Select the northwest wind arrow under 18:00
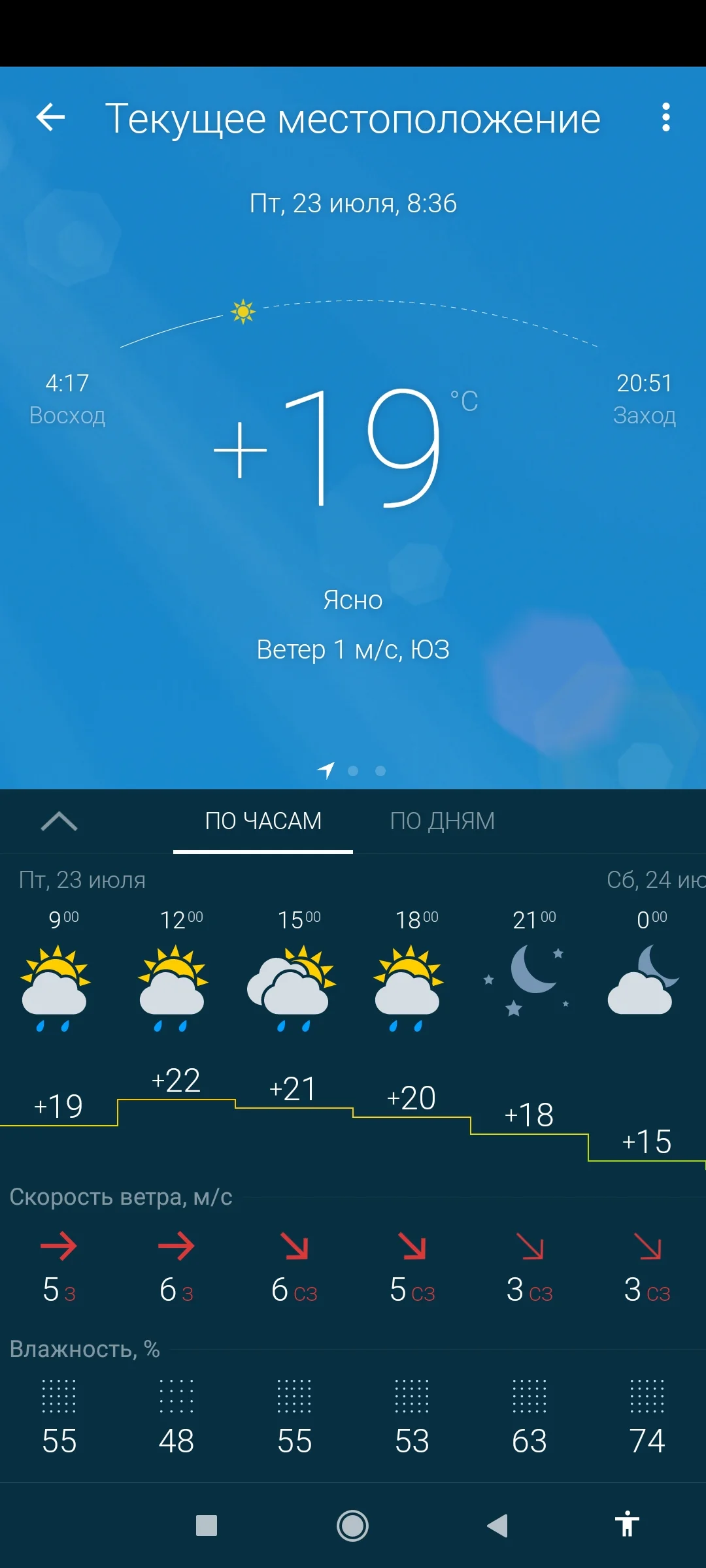 412,1245
